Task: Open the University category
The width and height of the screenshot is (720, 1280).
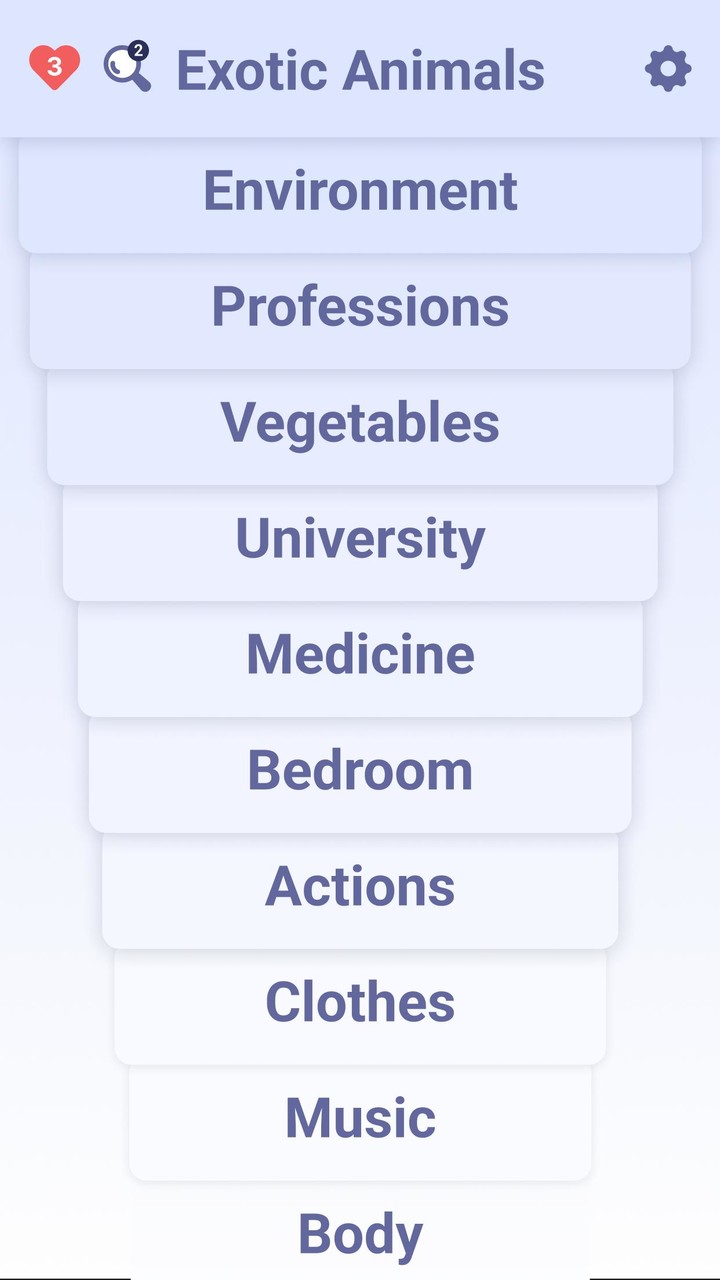Action: click(x=360, y=540)
